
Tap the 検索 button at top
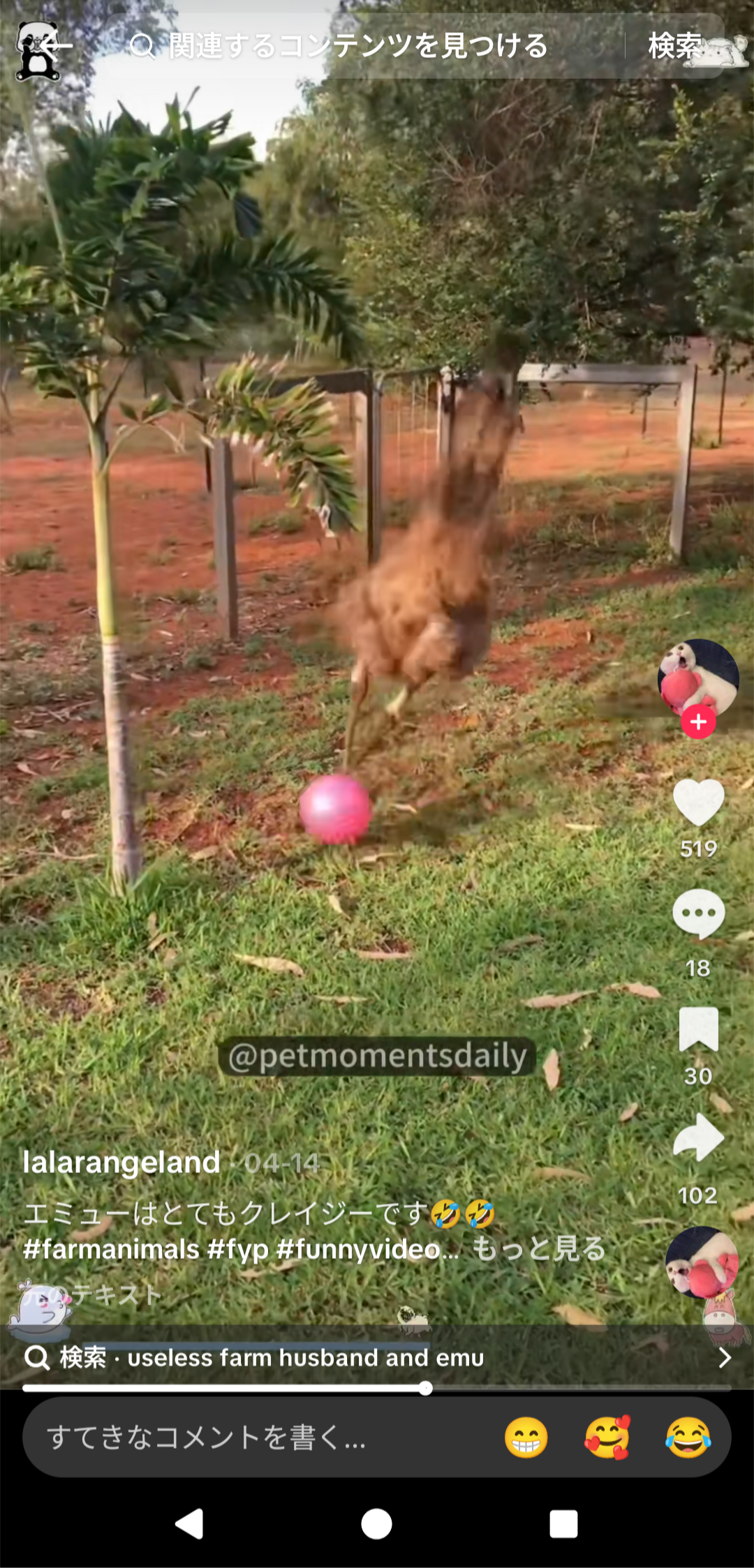pos(674,46)
